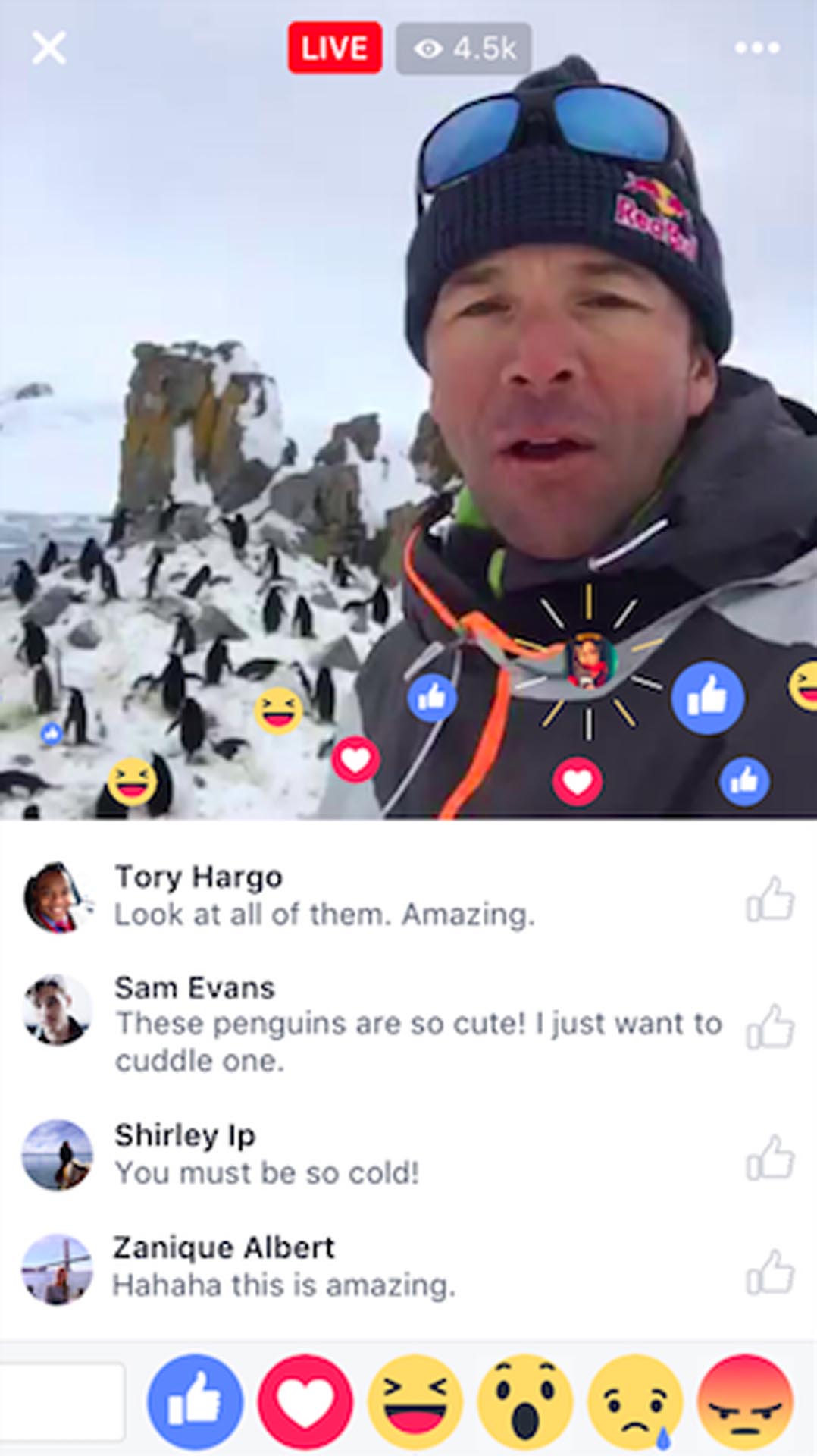
Task: Open the three-dot overflow menu
Action: (x=756, y=48)
